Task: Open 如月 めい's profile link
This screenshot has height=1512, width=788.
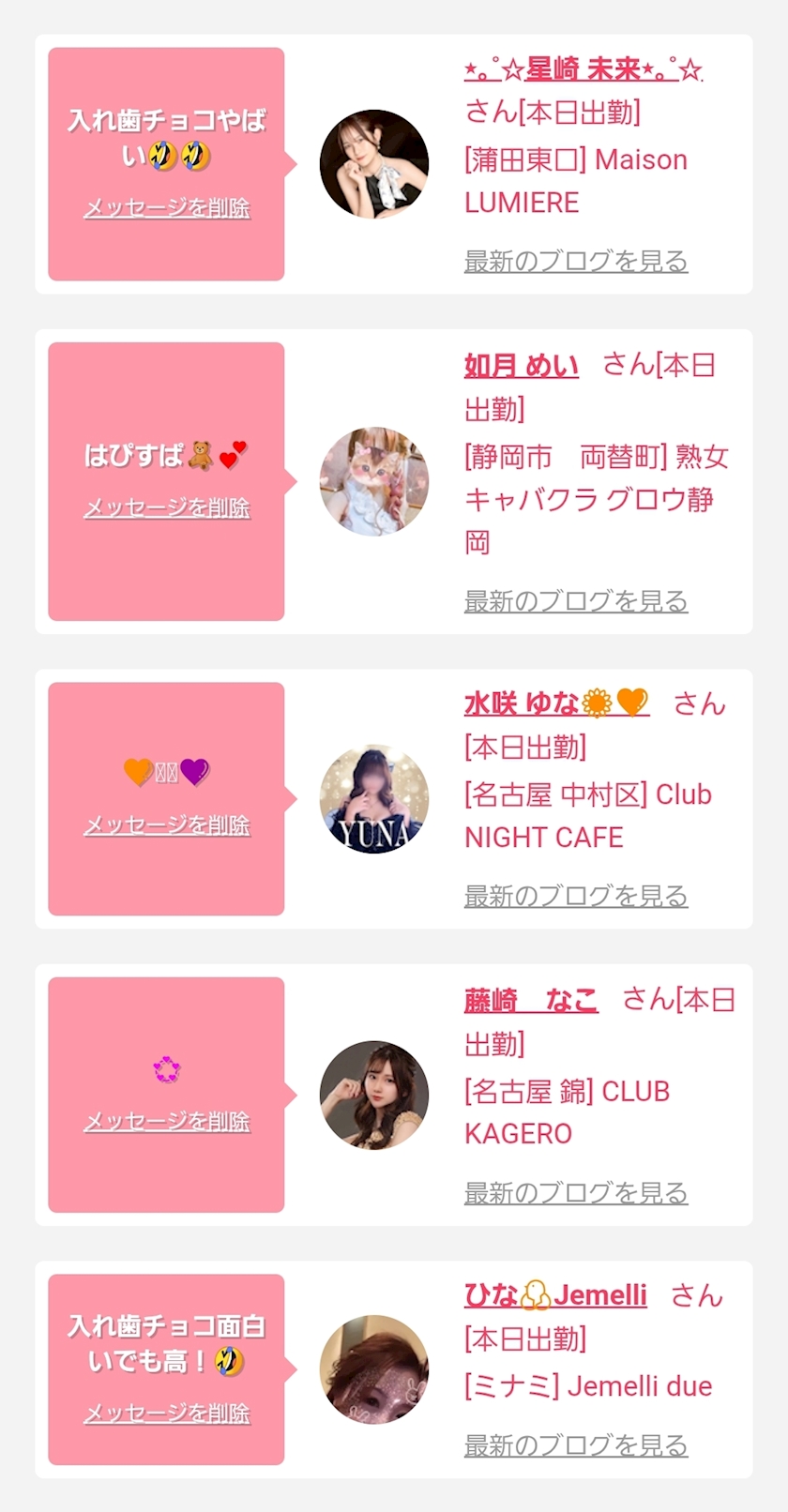Action: (522, 365)
